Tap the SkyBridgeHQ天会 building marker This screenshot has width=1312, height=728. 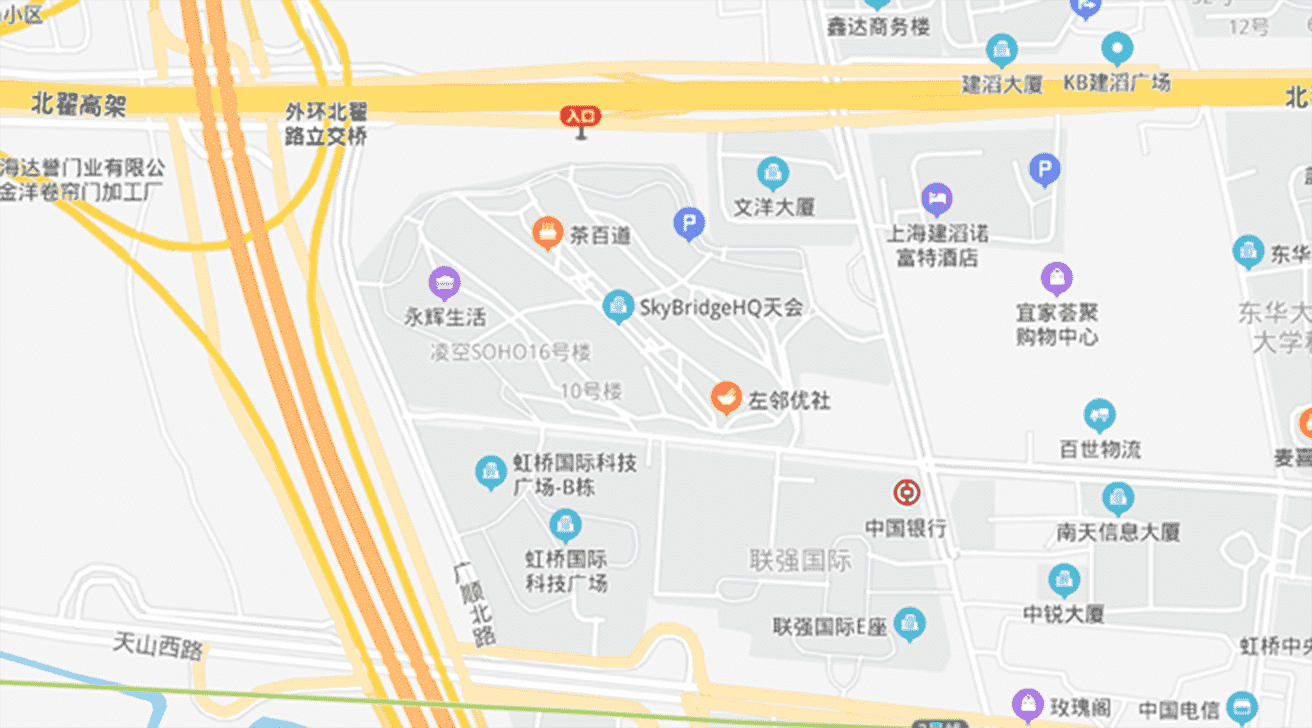[x=618, y=305]
